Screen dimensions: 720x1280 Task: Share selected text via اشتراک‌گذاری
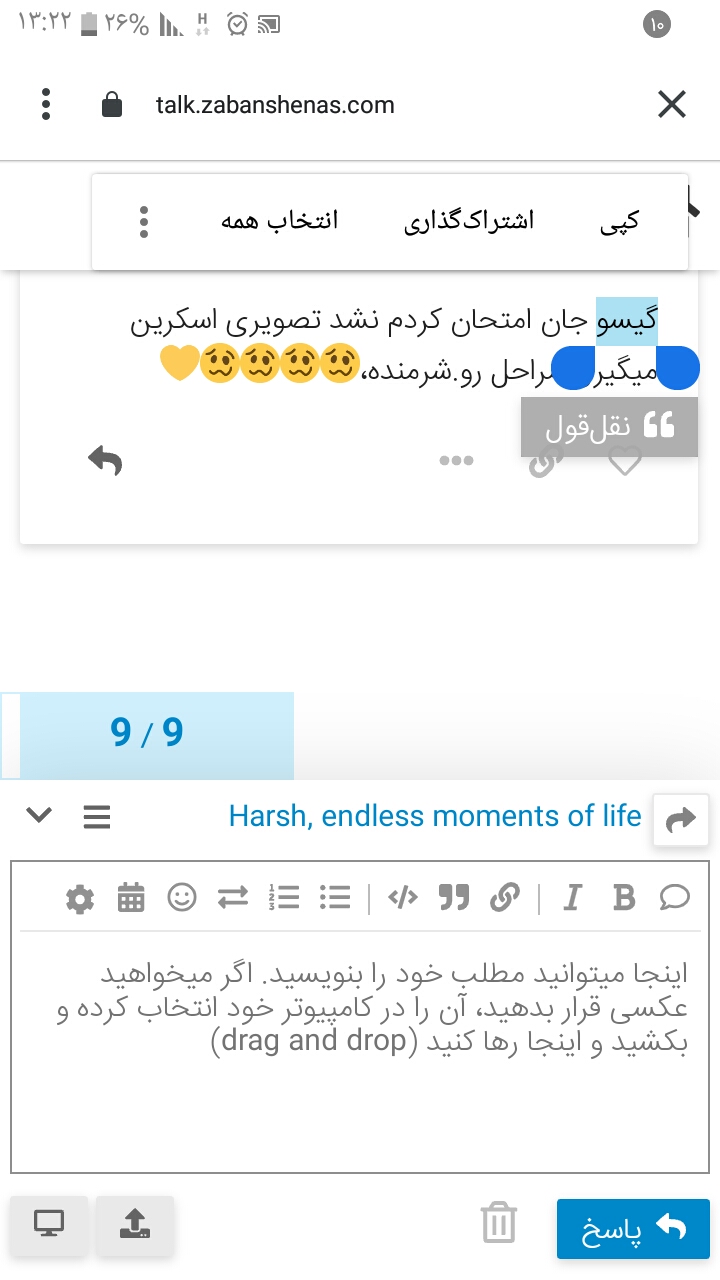[469, 222]
